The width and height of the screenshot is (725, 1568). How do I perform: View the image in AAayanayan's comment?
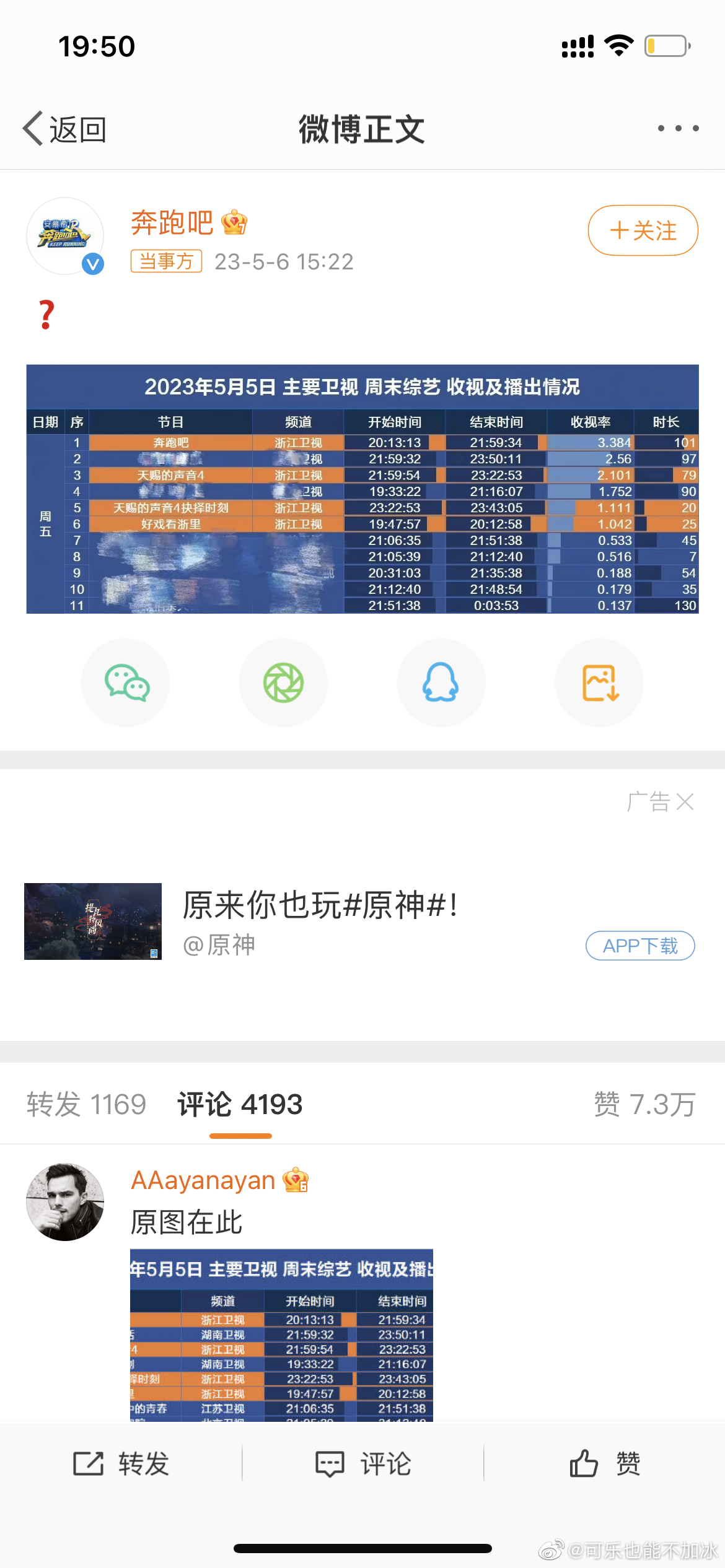coord(281,1335)
